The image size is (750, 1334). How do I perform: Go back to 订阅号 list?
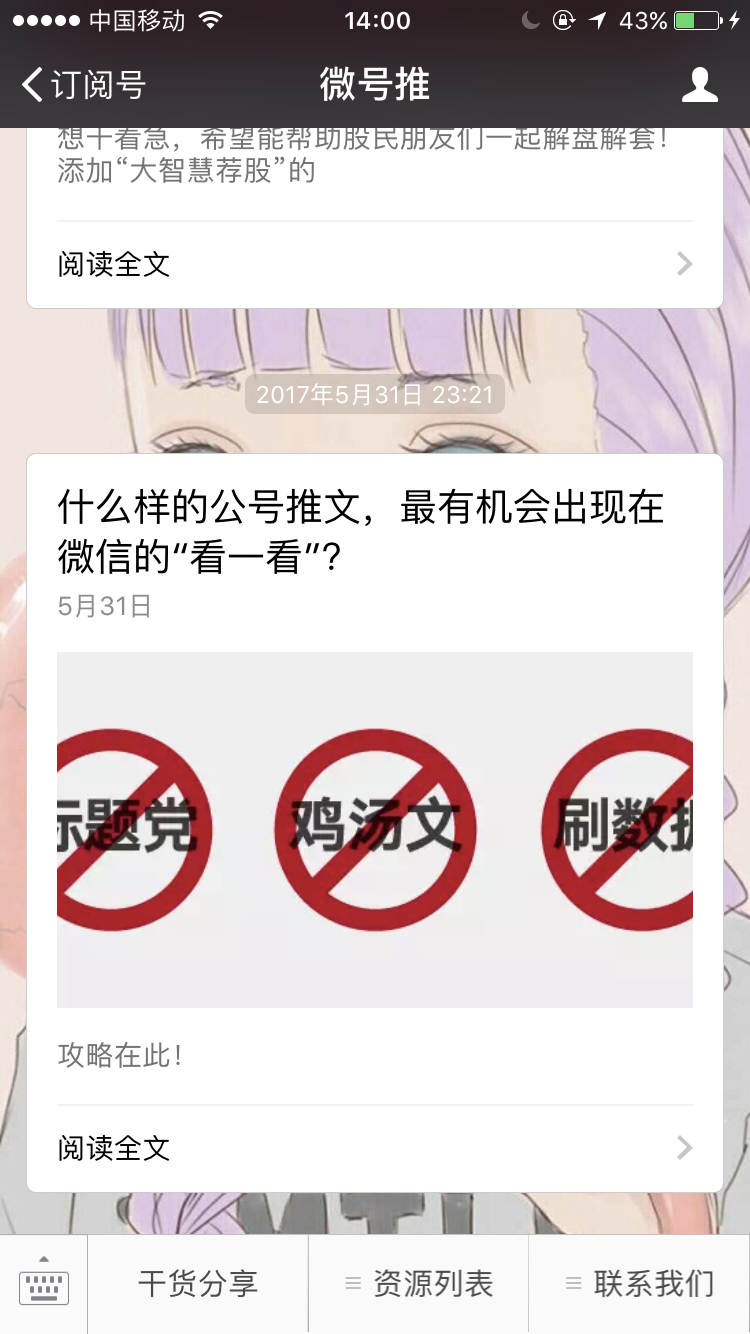84,85
